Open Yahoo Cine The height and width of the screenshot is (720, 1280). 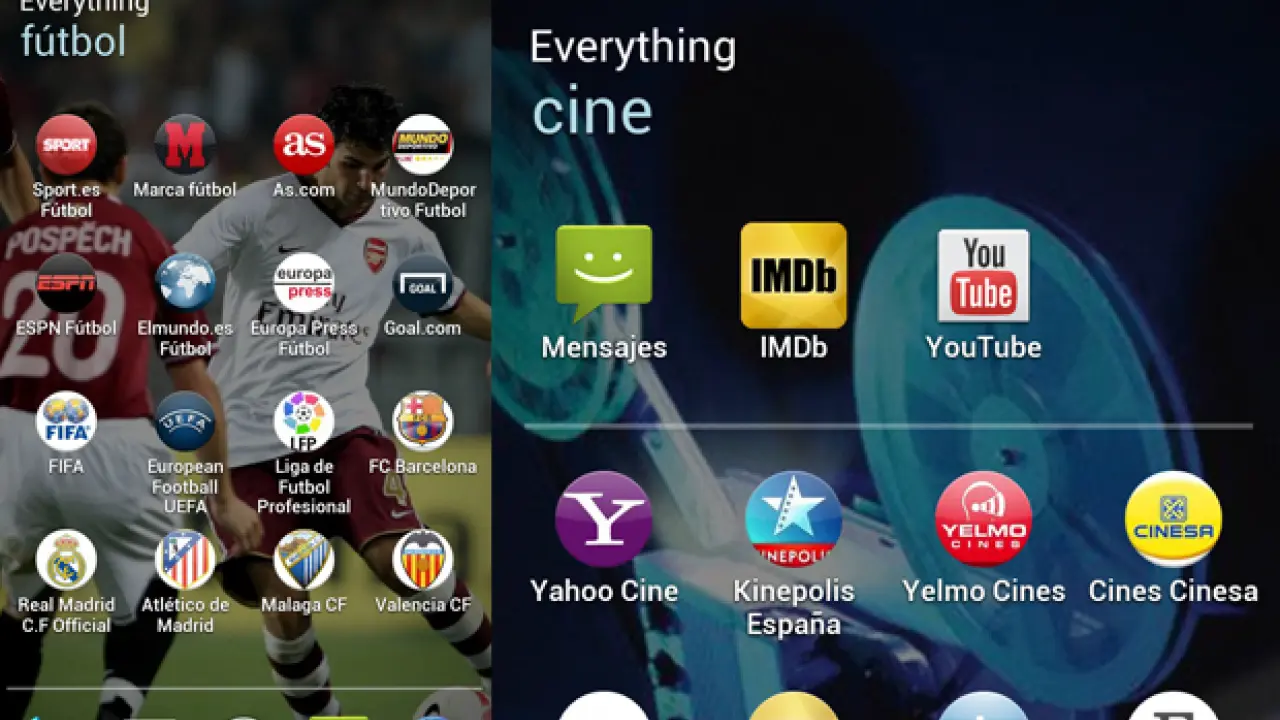pyautogui.click(x=604, y=520)
